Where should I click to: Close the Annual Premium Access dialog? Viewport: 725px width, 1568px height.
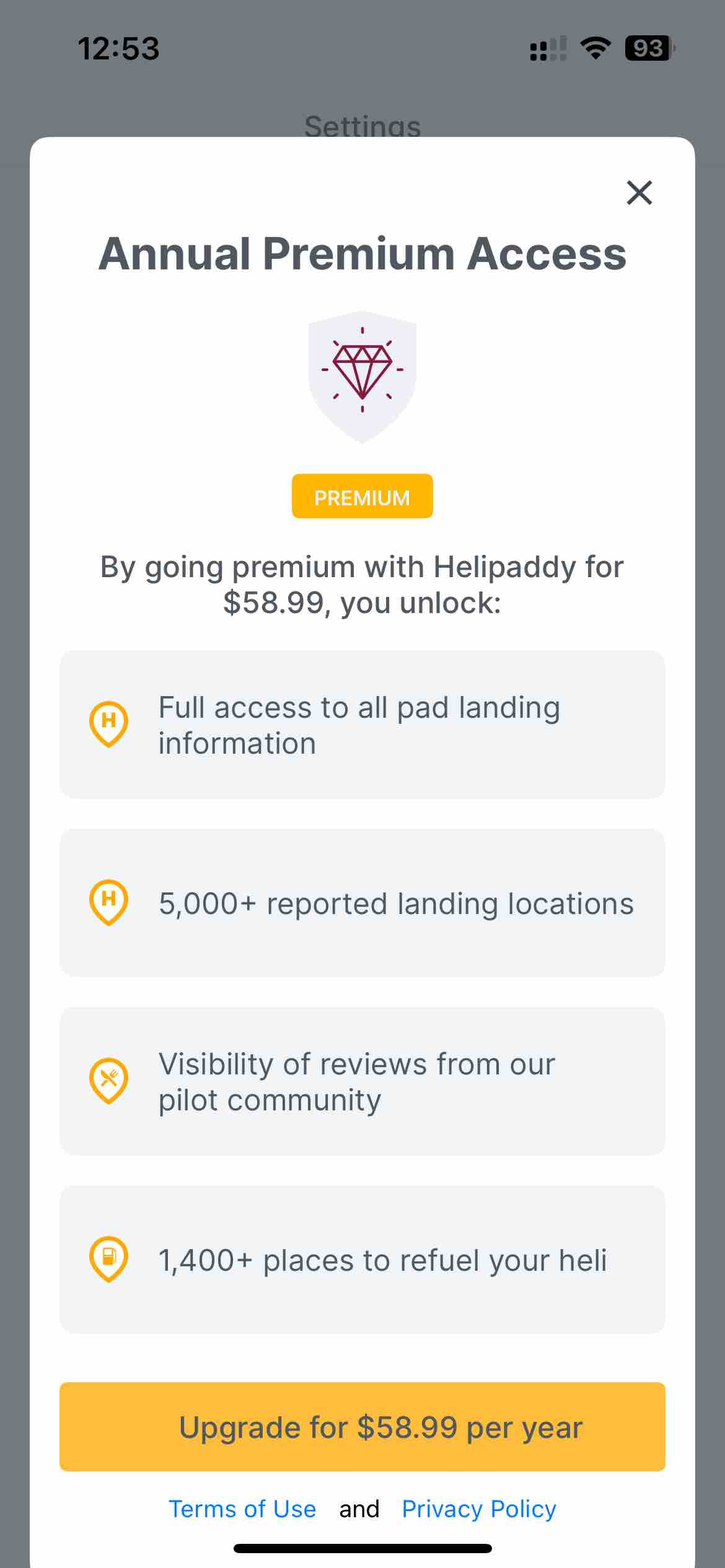point(639,193)
